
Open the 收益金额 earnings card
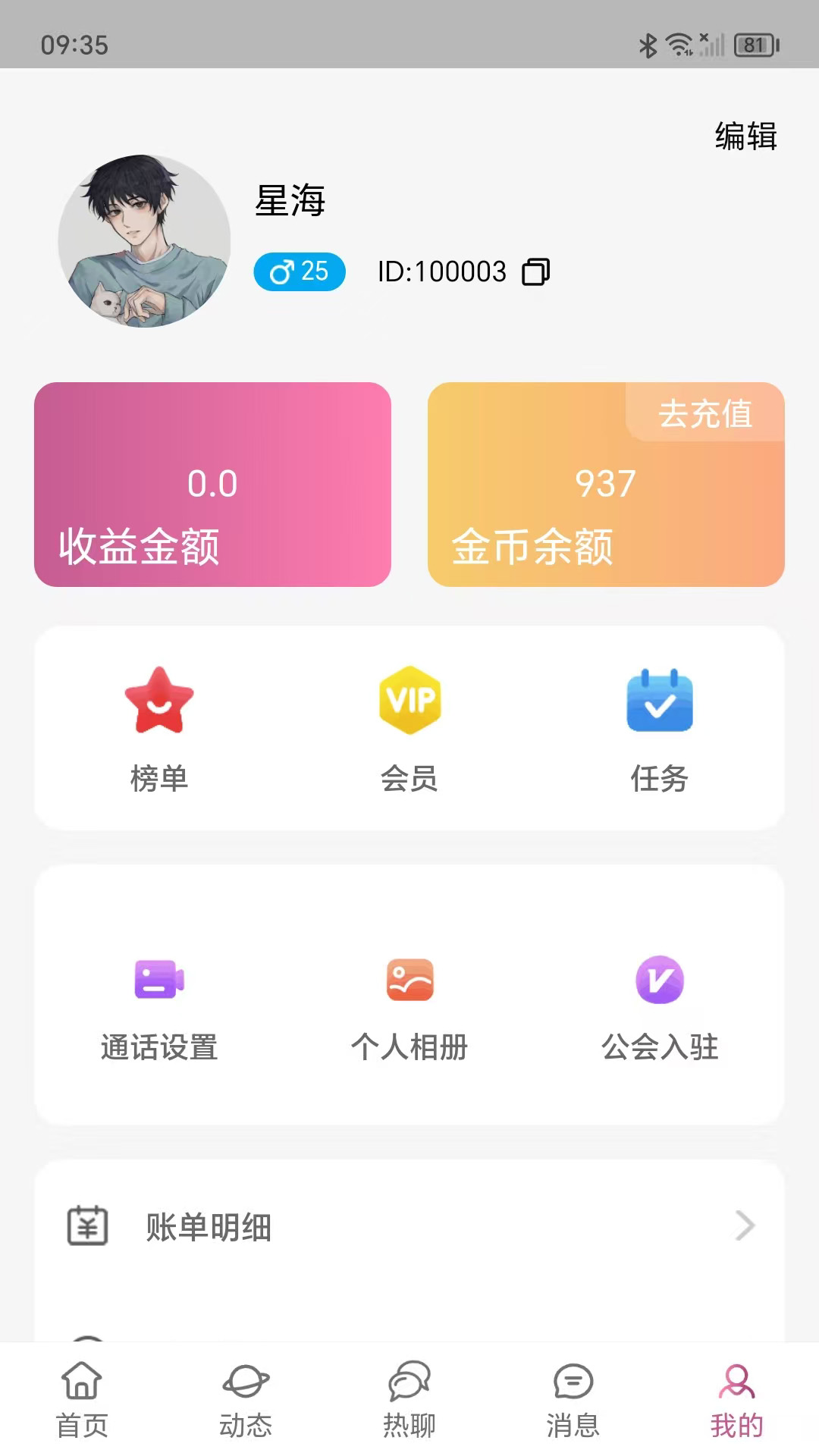coord(212,485)
